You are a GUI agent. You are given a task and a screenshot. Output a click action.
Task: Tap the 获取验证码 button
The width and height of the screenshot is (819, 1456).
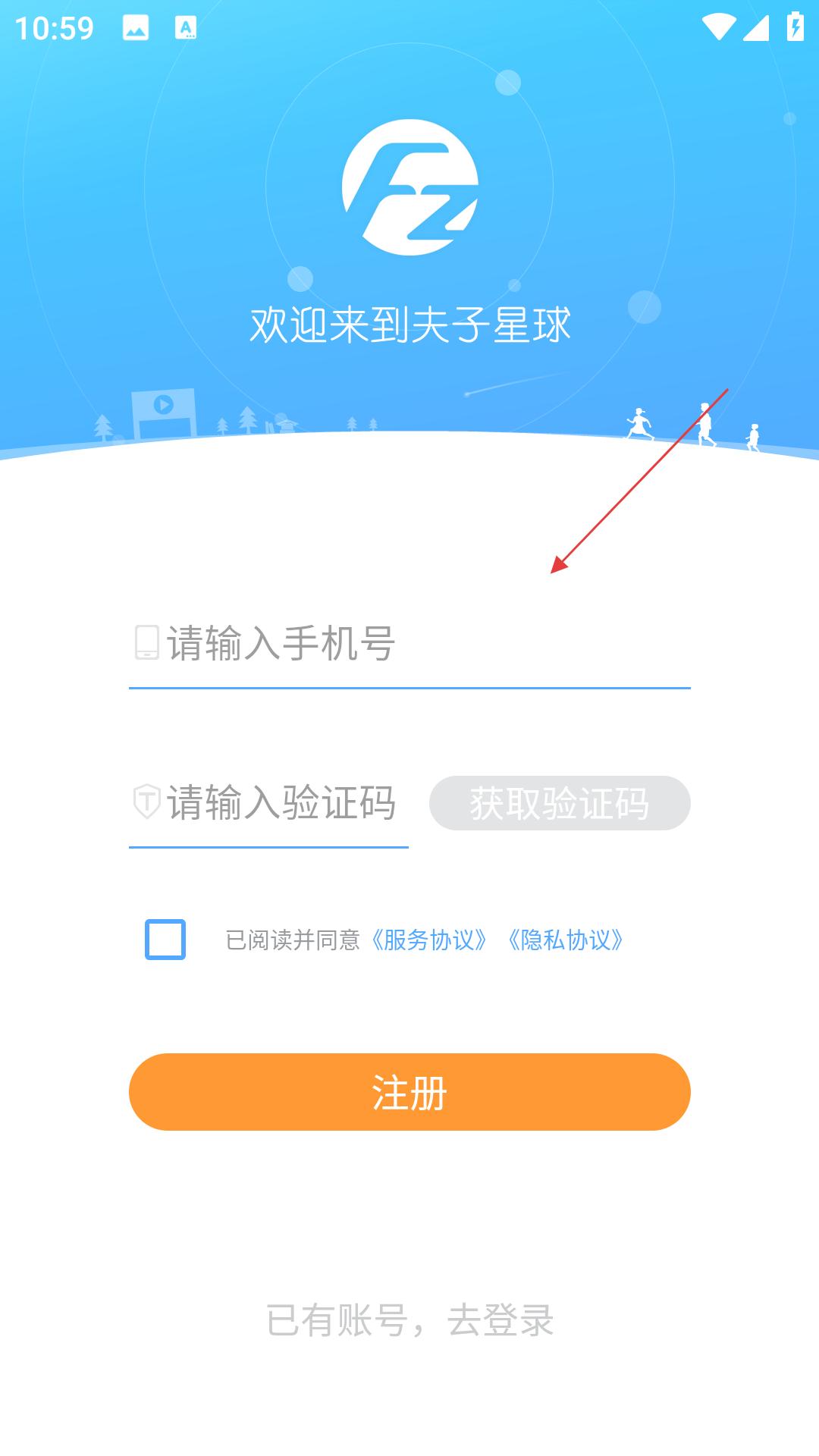560,803
